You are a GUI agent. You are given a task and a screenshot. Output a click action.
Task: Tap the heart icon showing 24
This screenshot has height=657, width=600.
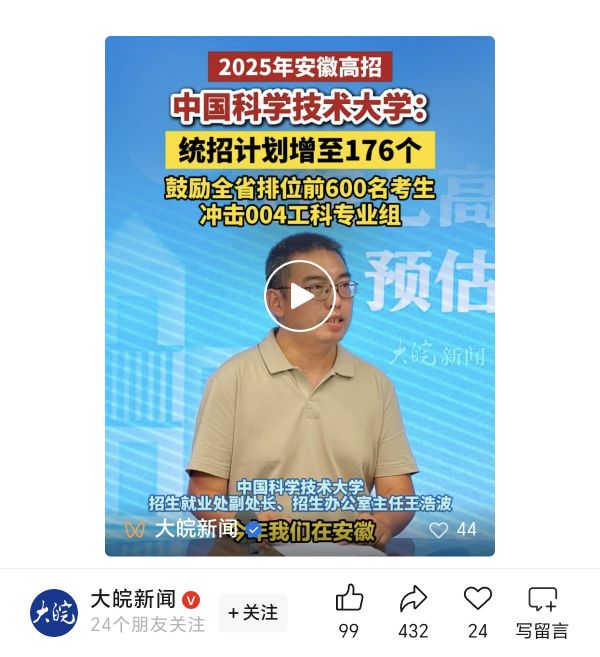point(478,599)
